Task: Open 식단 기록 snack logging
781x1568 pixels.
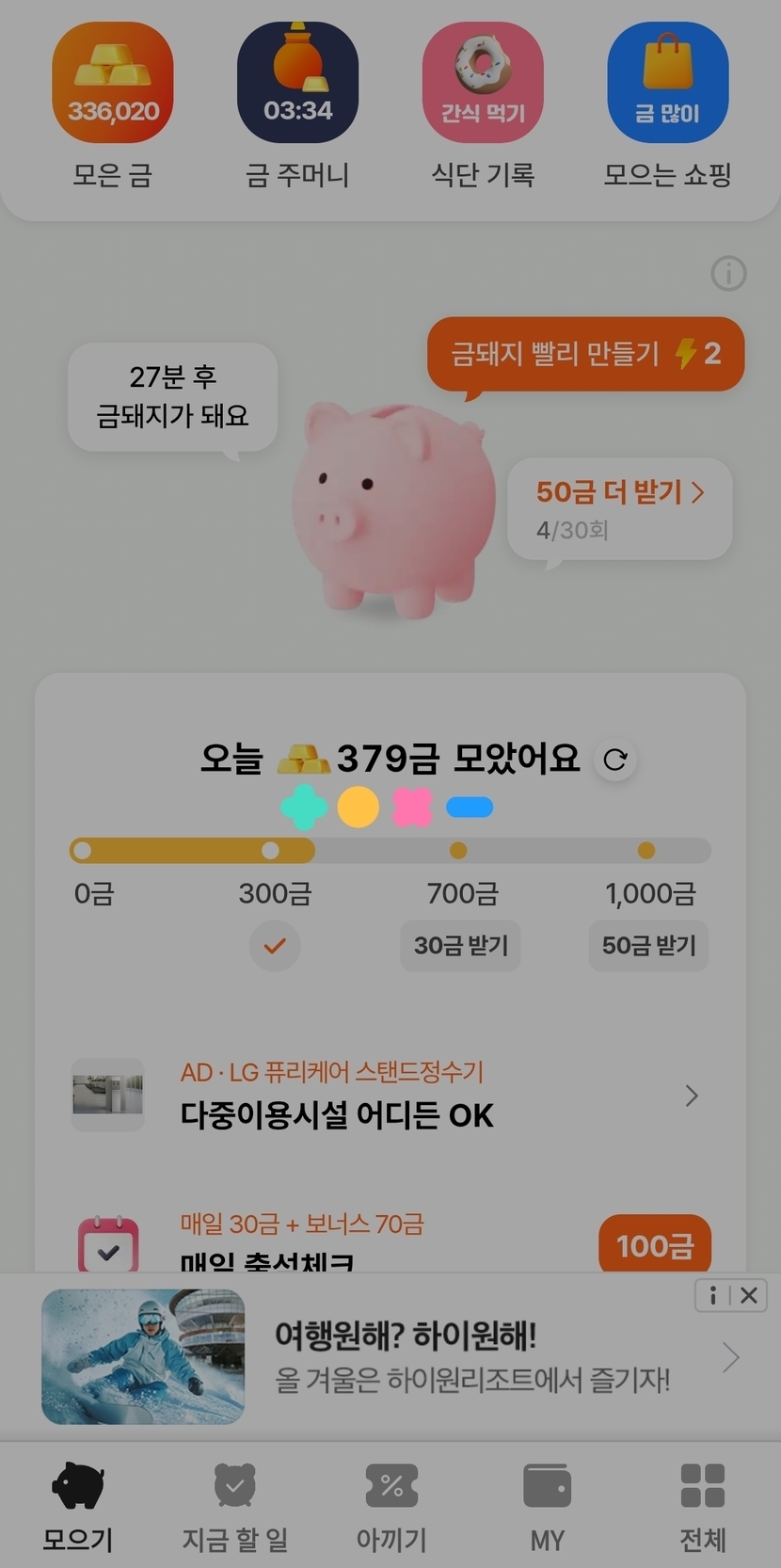Action: pos(483,85)
